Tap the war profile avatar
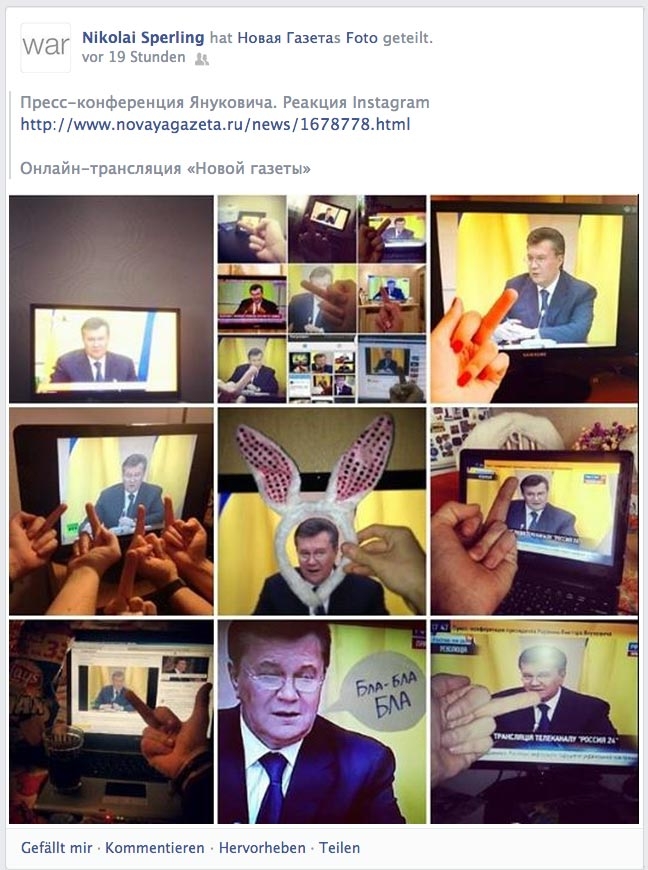The height and width of the screenshot is (870, 648). coord(45,47)
